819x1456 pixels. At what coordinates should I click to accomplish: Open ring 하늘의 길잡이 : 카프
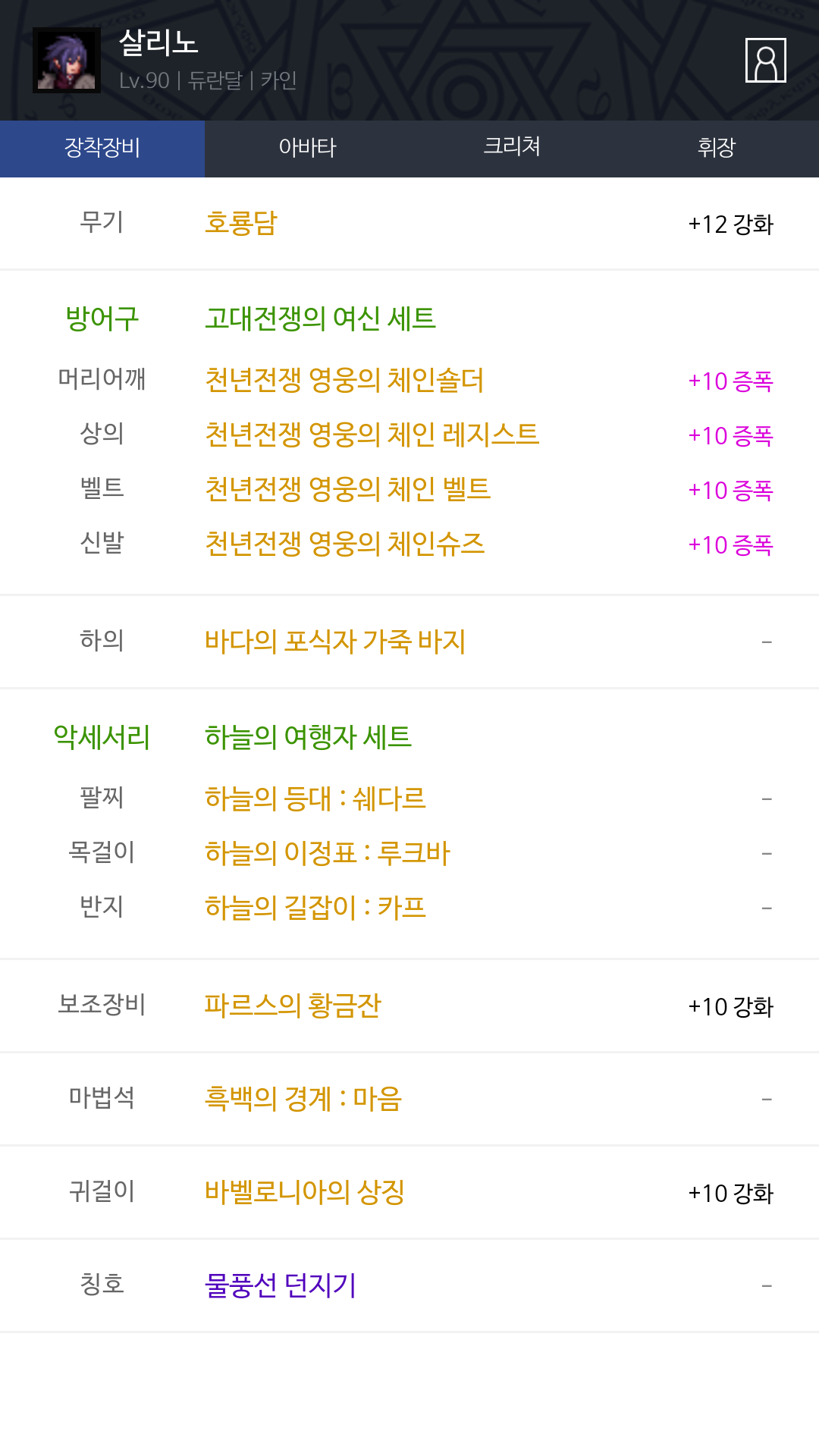[315, 908]
